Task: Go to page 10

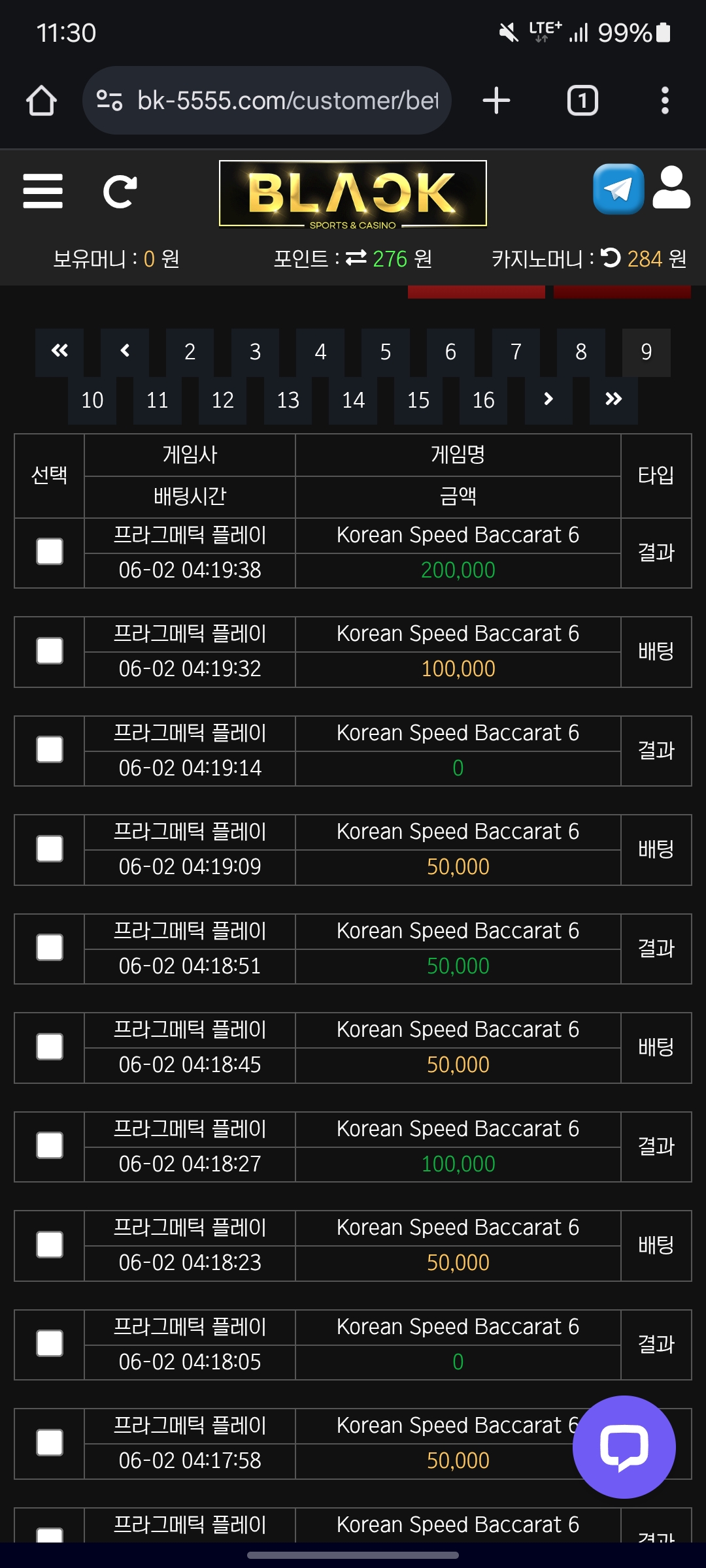Action: pyautogui.click(x=92, y=400)
